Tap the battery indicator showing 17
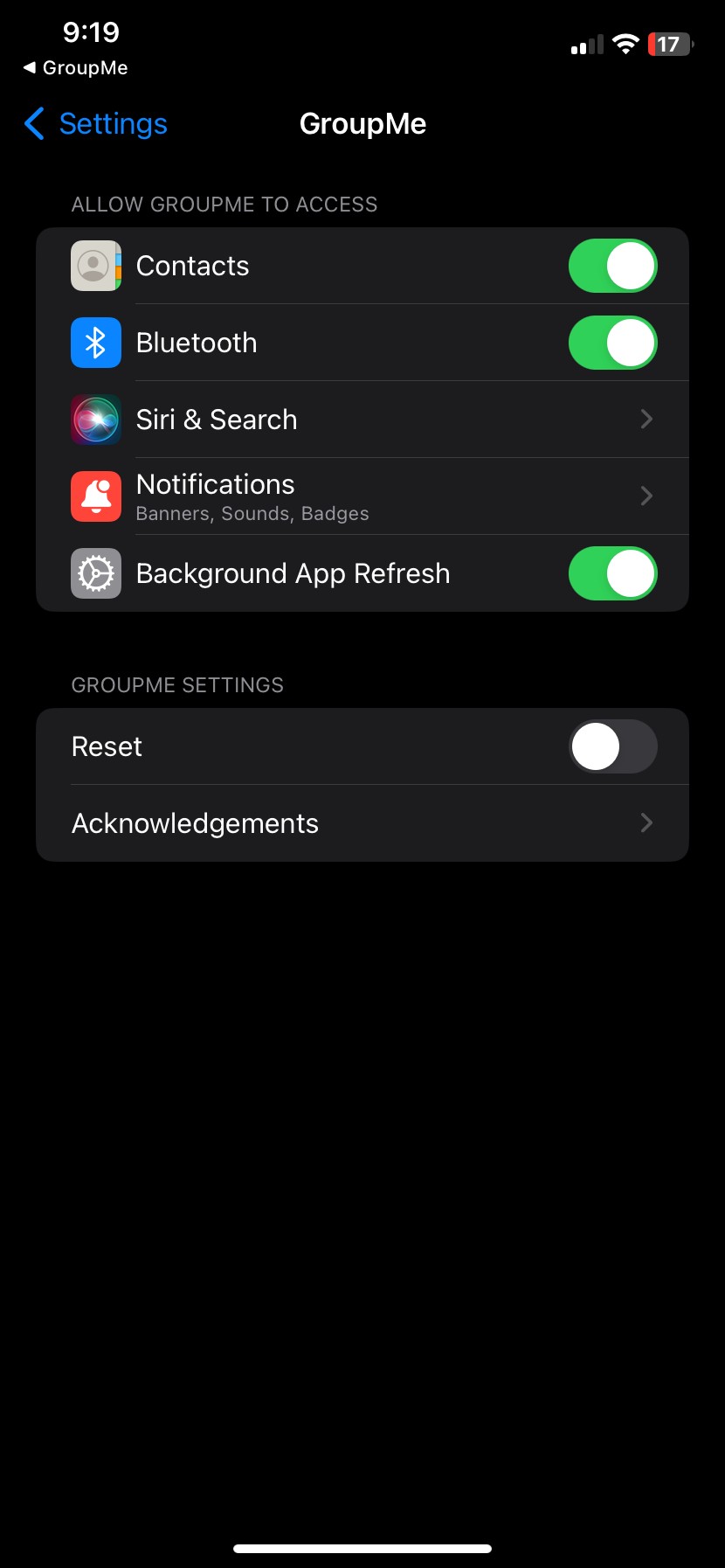The width and height of the screenshot is (725, 1568). pos(669,44)
